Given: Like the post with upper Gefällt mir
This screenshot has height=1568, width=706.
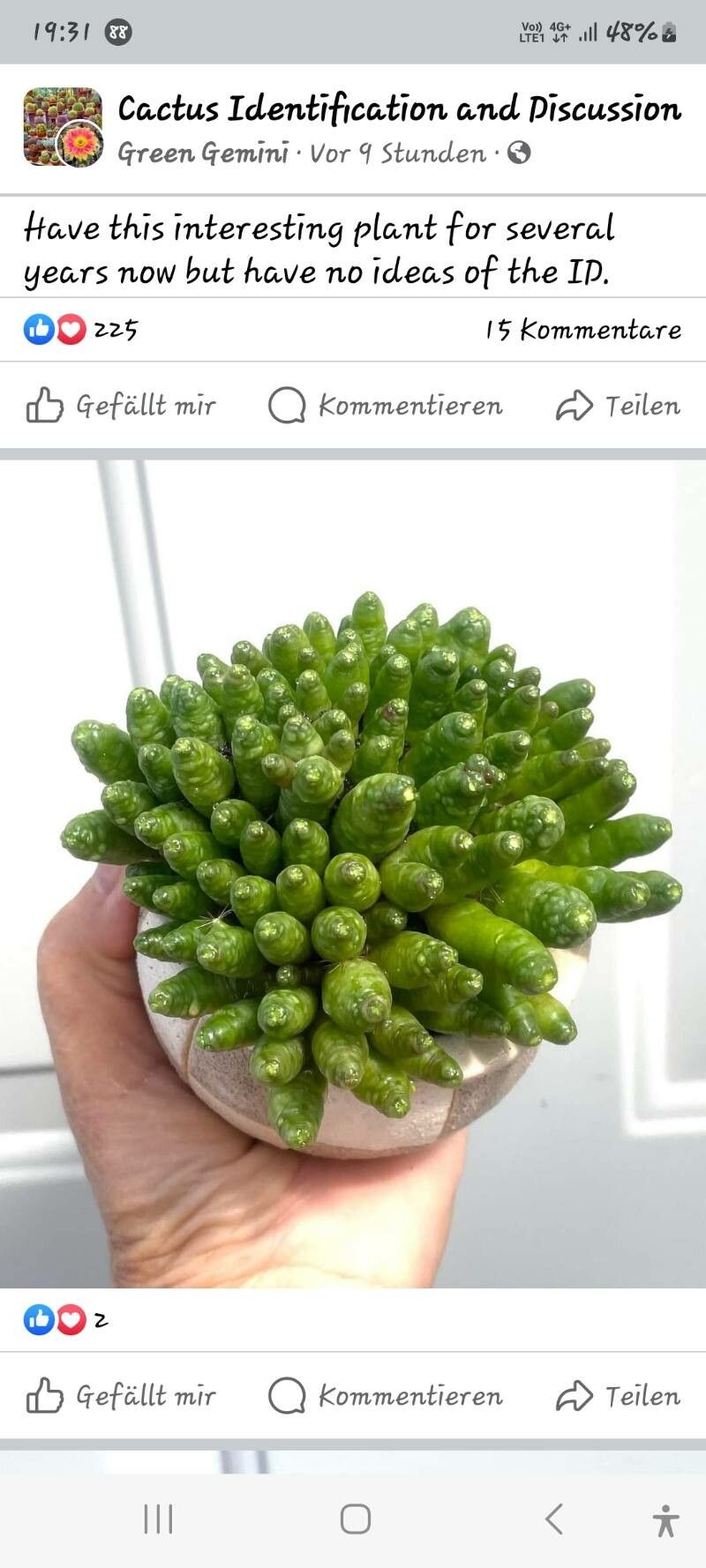Looking at the screenshot, I should (121, 406).
